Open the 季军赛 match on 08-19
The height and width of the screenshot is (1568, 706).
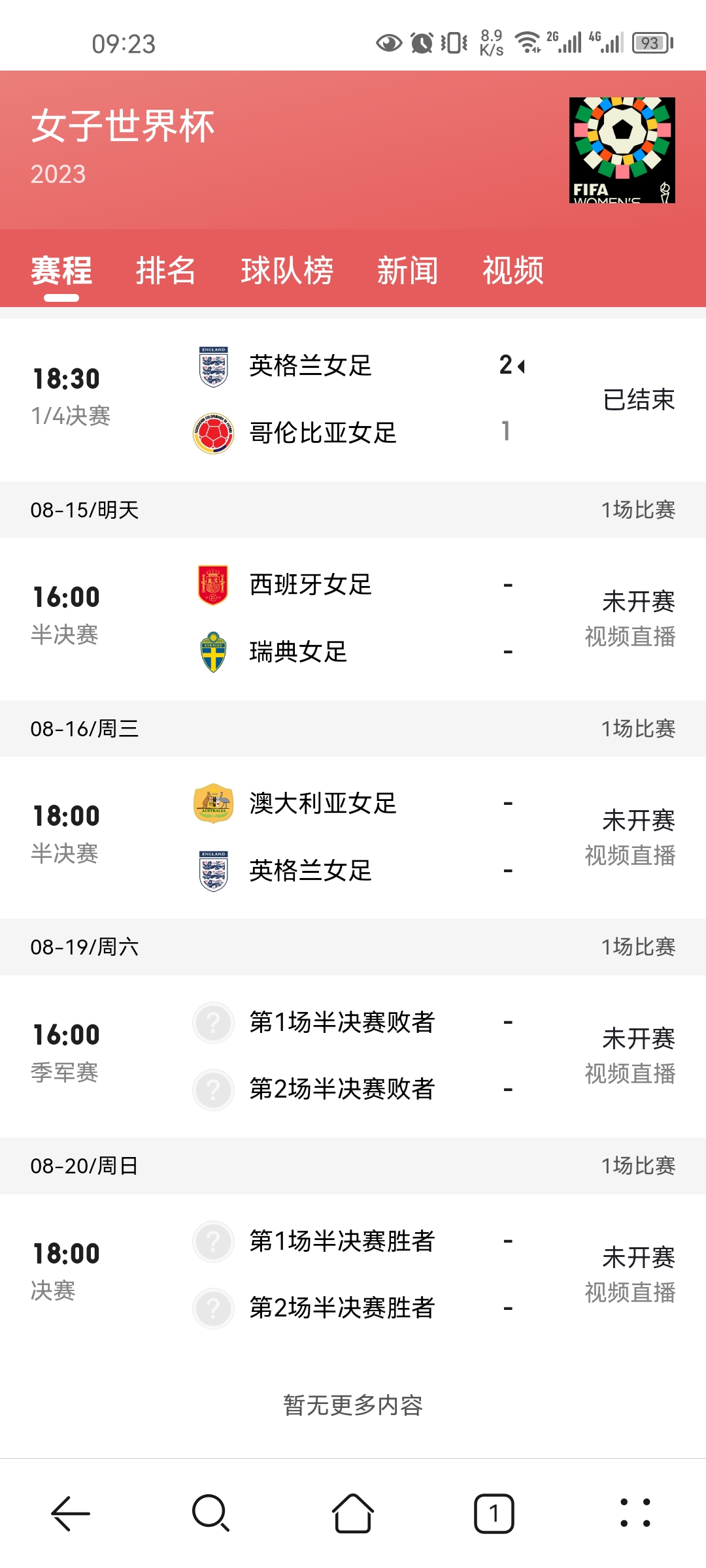[x=353, y=1056]
